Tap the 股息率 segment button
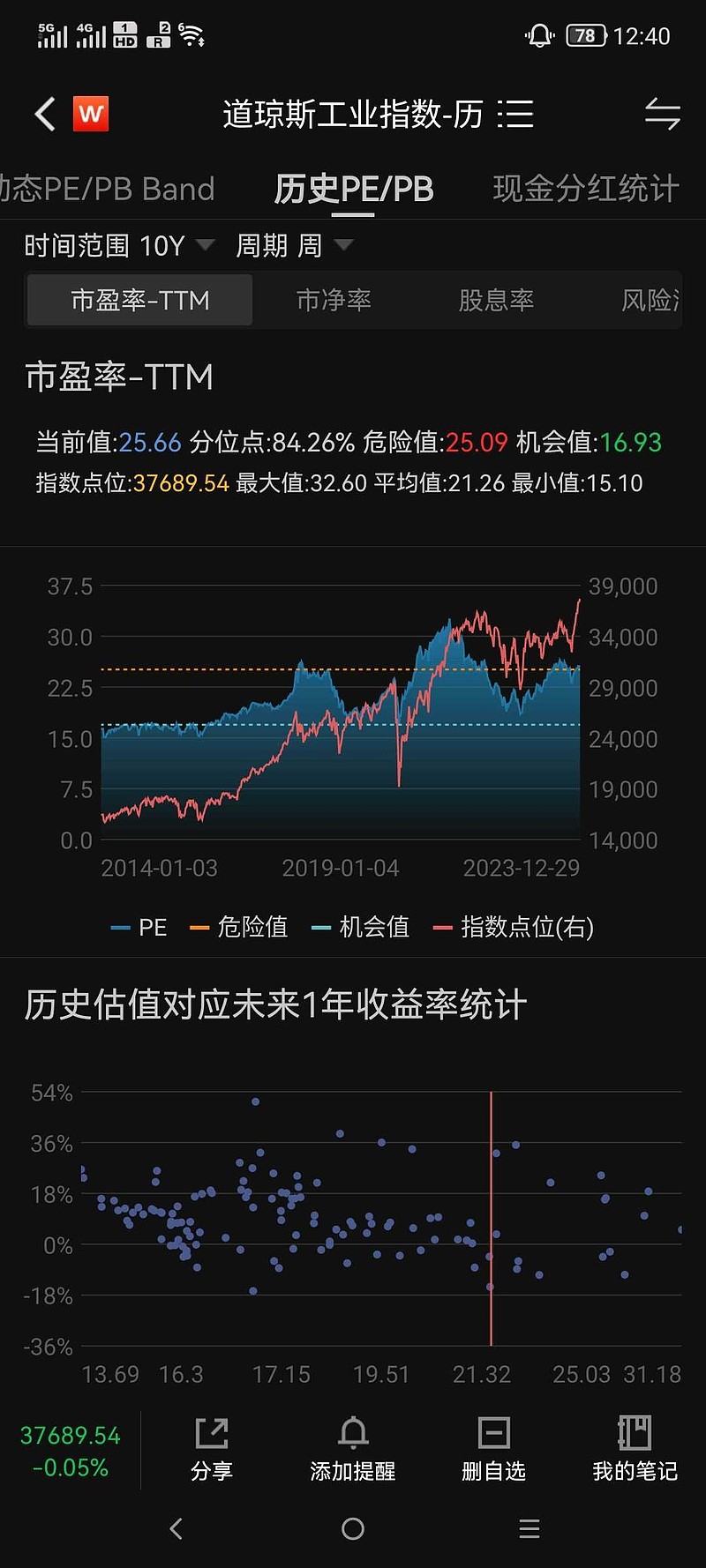This screenshot has width=706, height=1568. [x=496, y=300]
